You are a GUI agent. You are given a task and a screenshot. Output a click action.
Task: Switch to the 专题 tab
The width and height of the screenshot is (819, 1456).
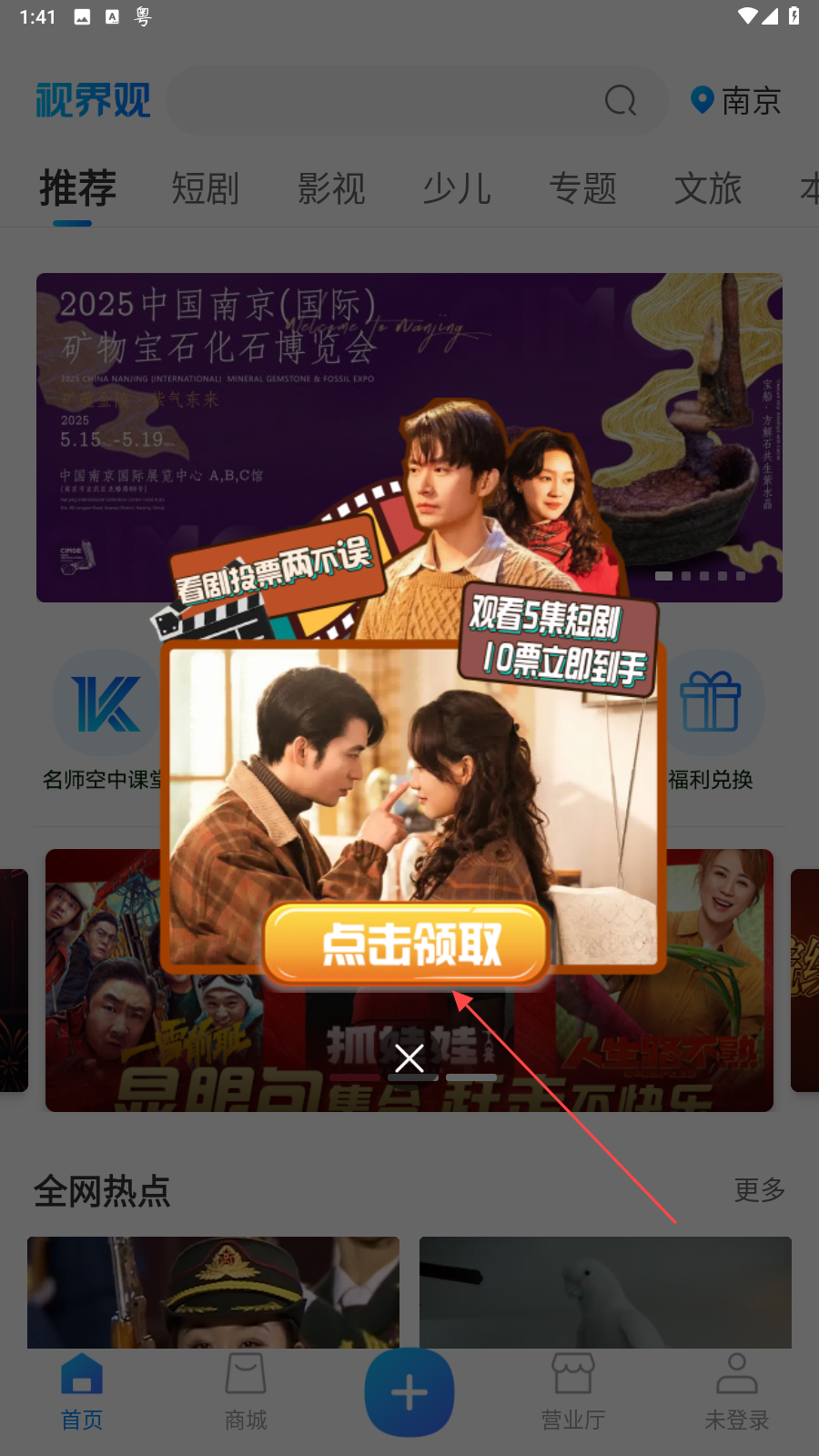pyautogui.click(x=582, y=189)
